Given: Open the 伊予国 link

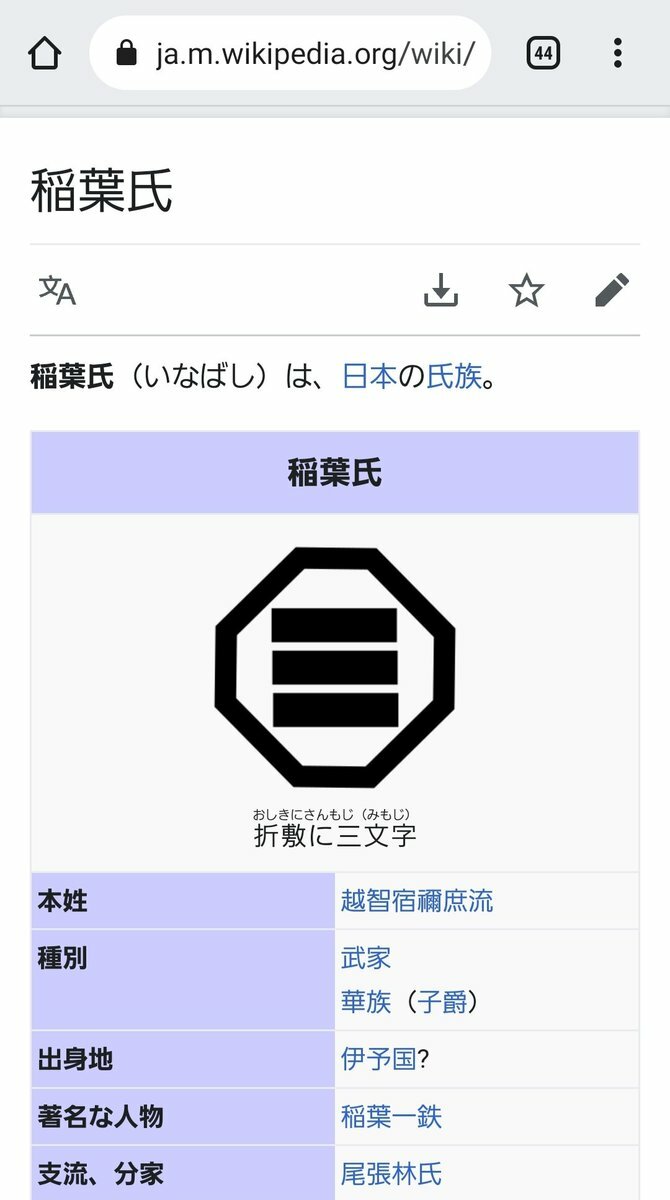Looking at the screenshot, I should click(x=378, y=1059).
